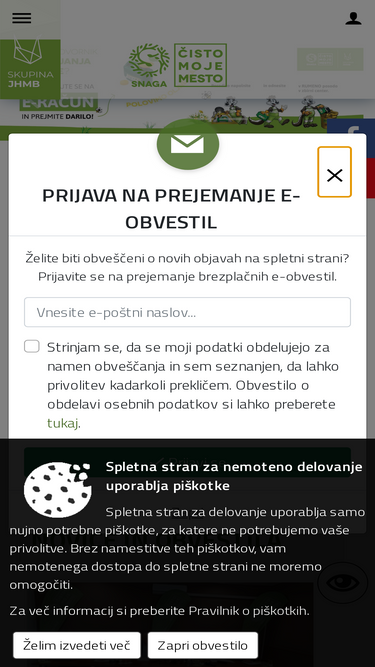Close the e-obvestil signup dialog
The width and height of the screenshot is (375, 667).
(x=335, y=172)
